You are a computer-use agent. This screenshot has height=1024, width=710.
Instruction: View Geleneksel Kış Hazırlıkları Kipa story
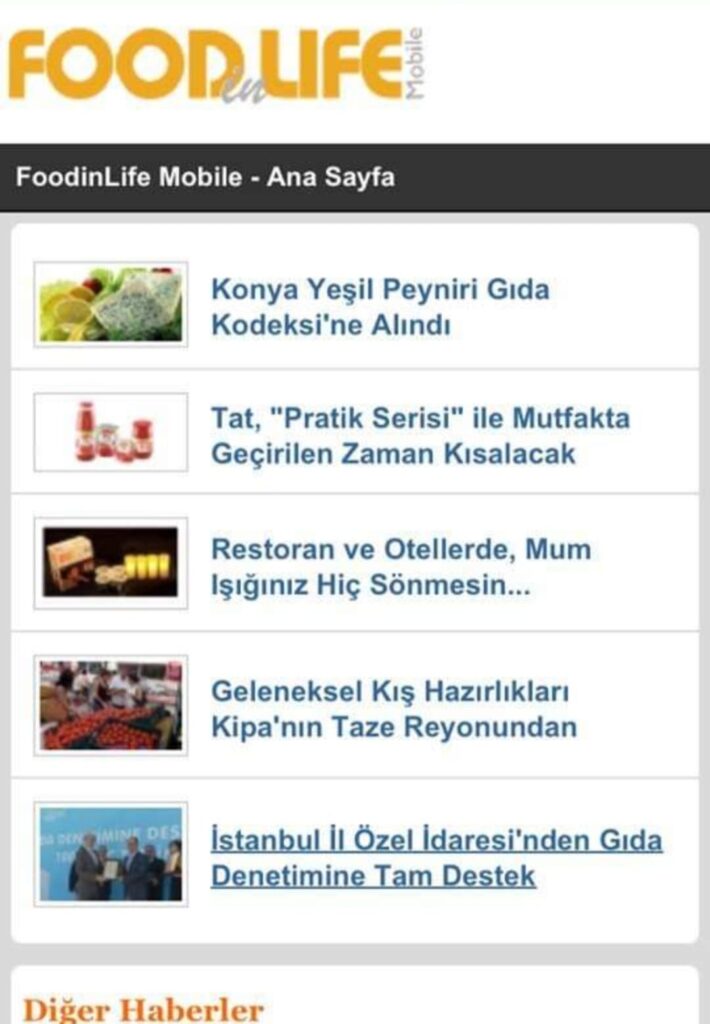tap(393, 708)
